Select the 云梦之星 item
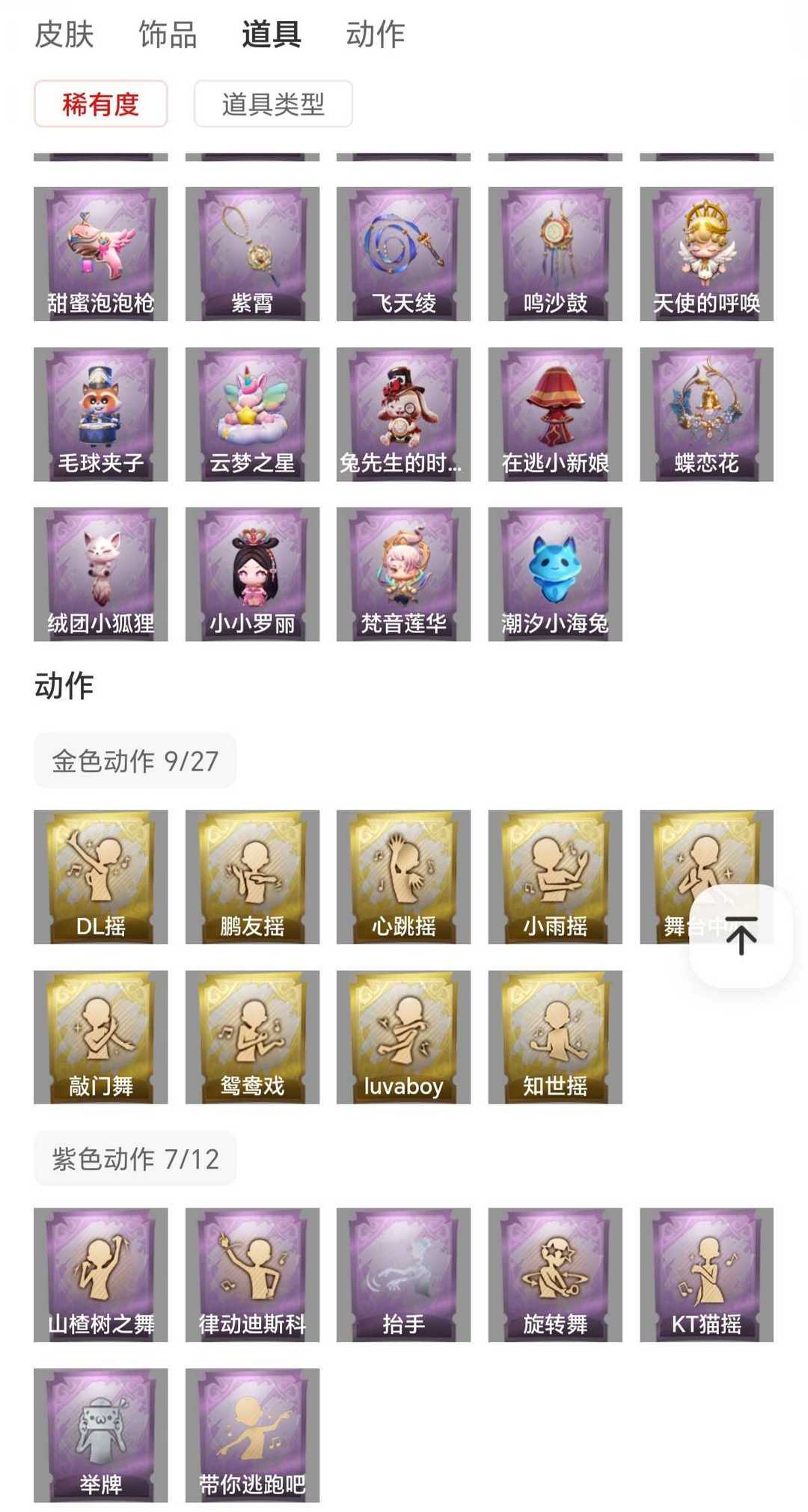808x1512 pixels. (252, 414)
